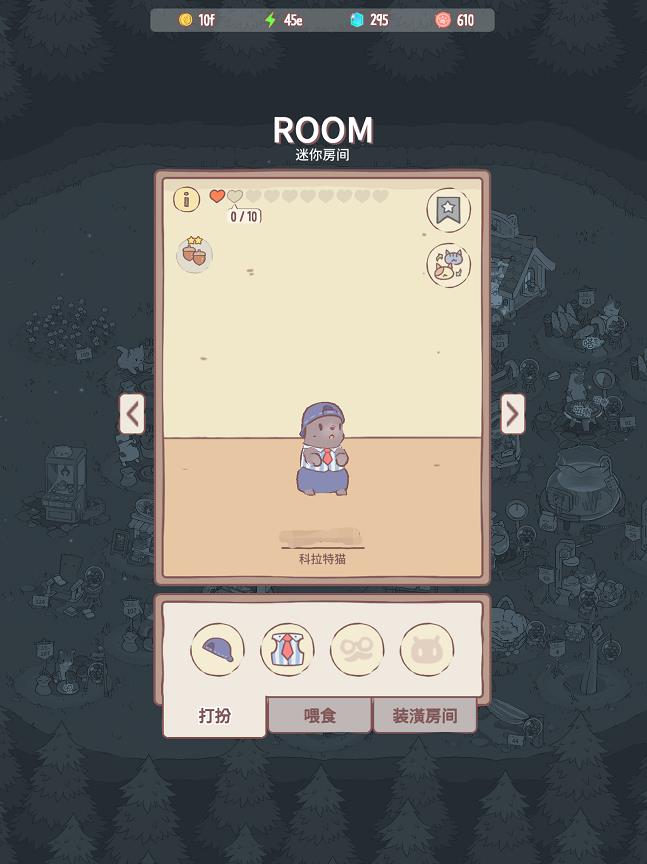This screenshot has width=647, height=864.
Task: Choose the cat face slot
Action: click(427, 650)
